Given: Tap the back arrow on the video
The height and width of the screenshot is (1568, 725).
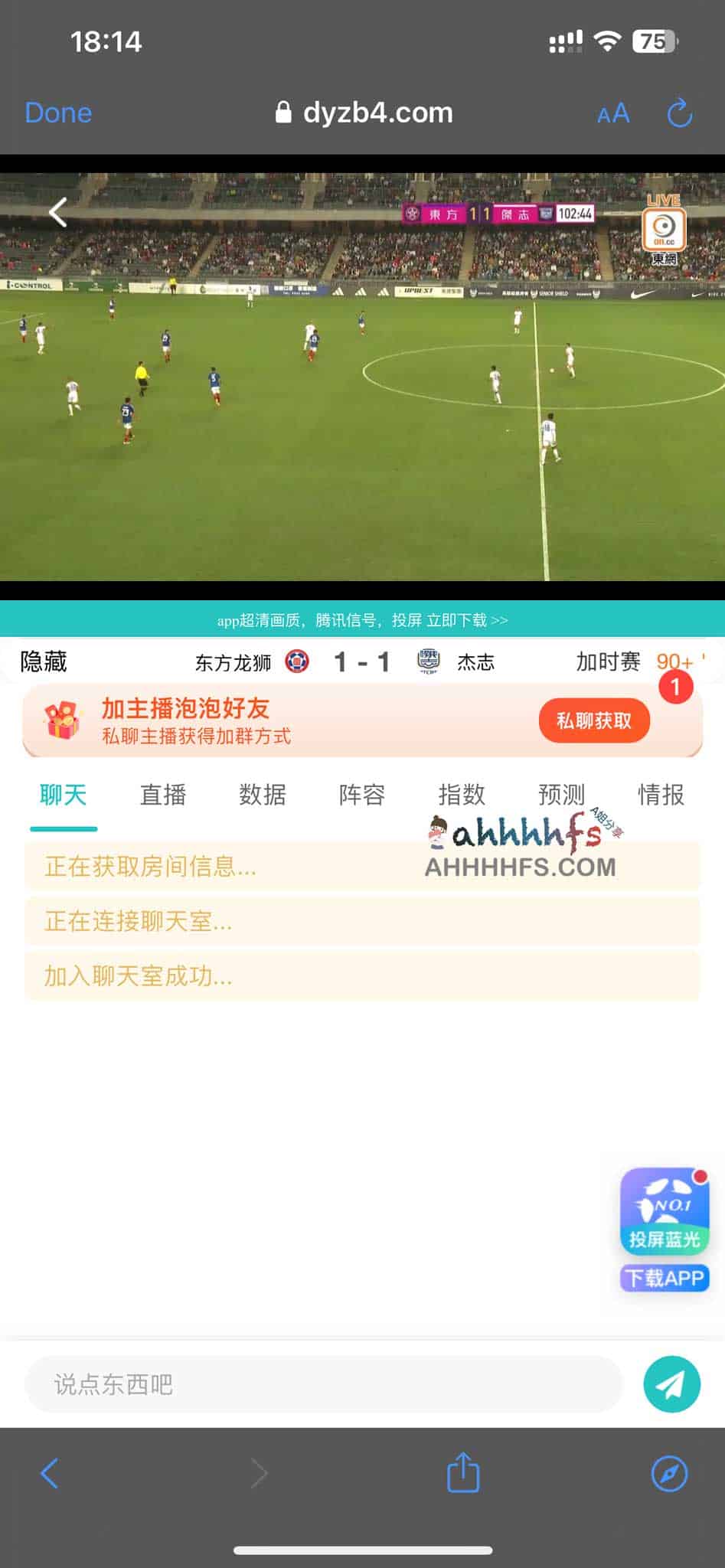Looking at the screenshot, I should pyautogui.click(x=58, y=212).
